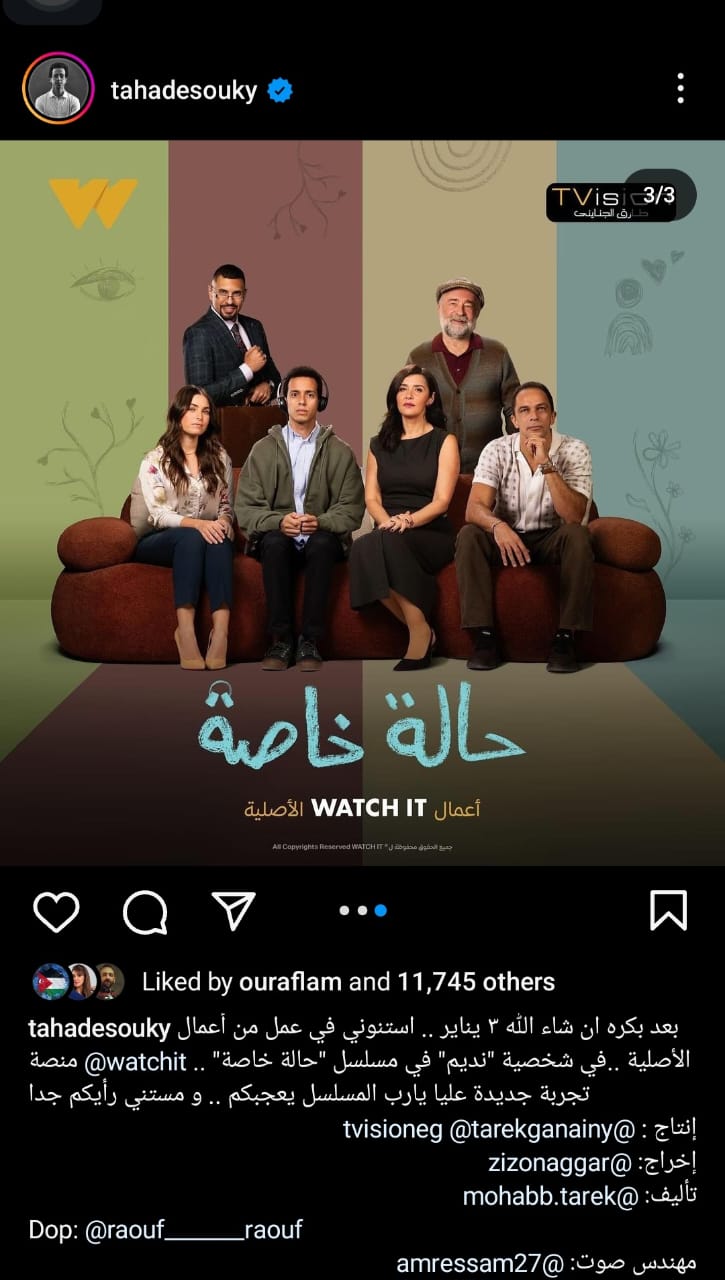
Task: Open comments on this post
Action: tap(145, 911)
